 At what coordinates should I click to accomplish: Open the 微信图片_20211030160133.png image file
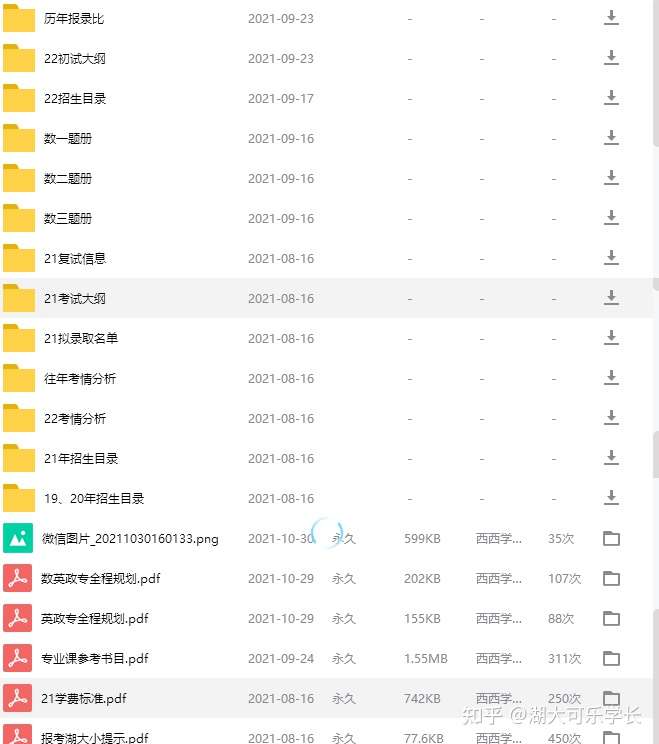[129, 538]
